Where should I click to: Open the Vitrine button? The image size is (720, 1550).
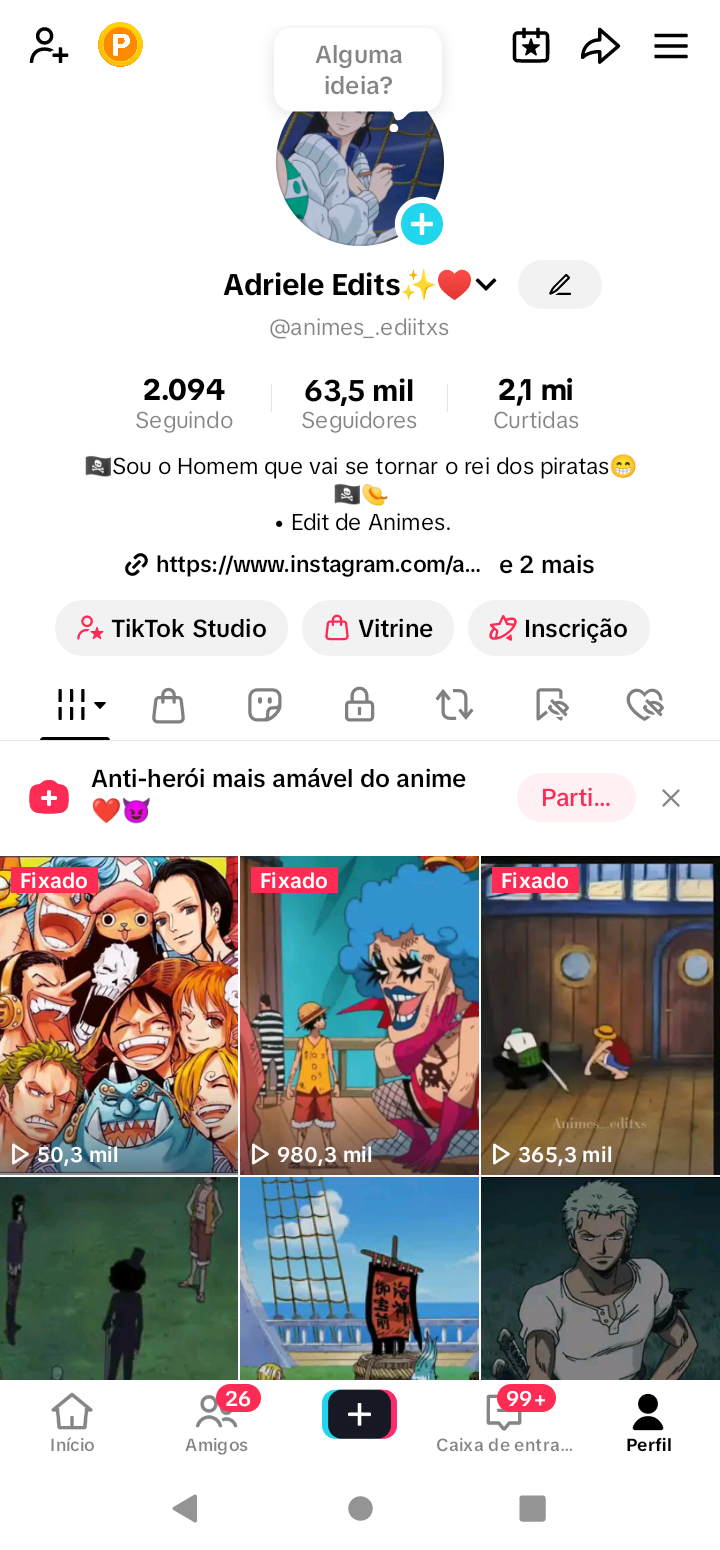click(x=378, y=628)
